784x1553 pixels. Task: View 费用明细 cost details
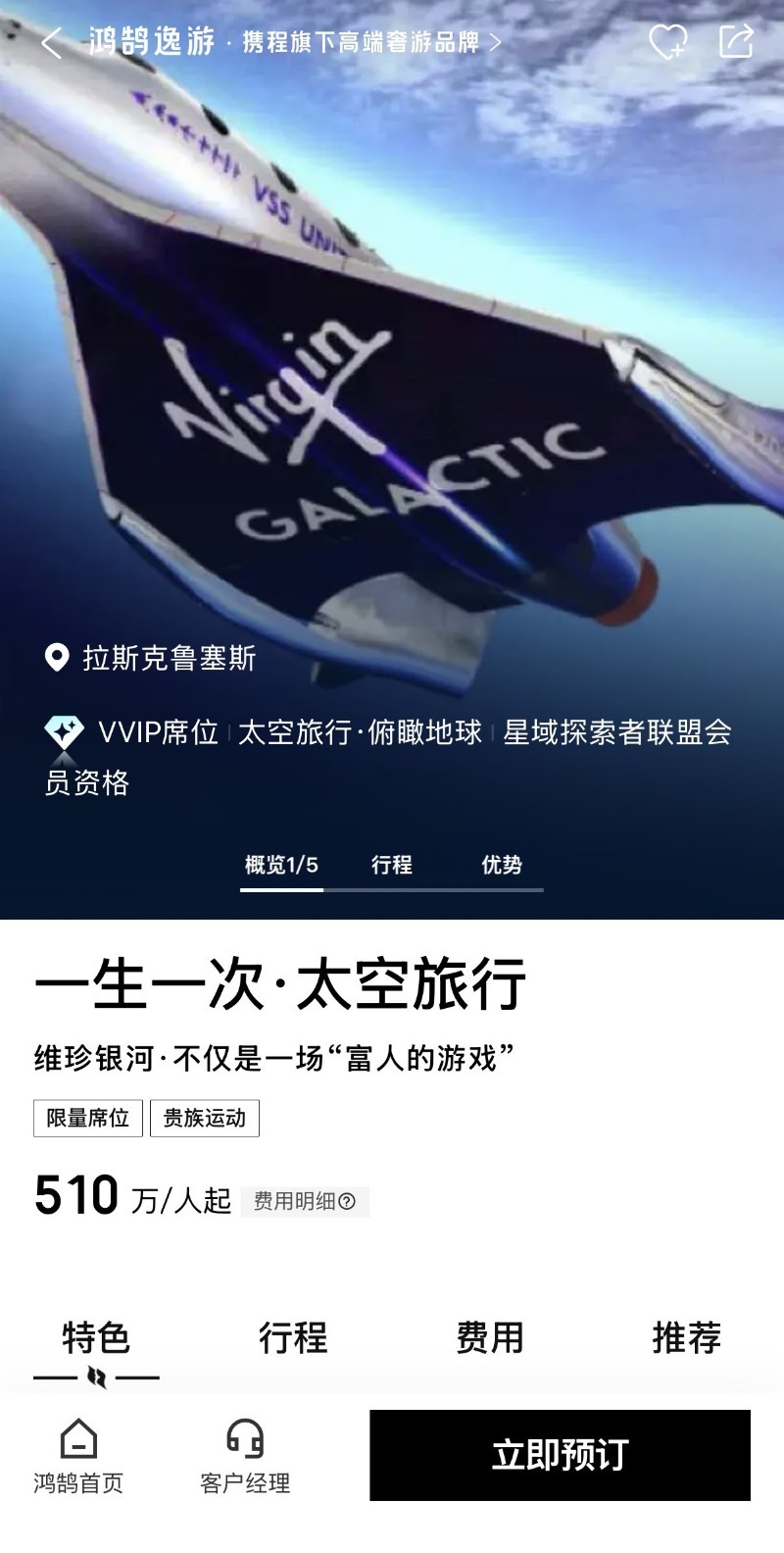(x=305, y=1201)
